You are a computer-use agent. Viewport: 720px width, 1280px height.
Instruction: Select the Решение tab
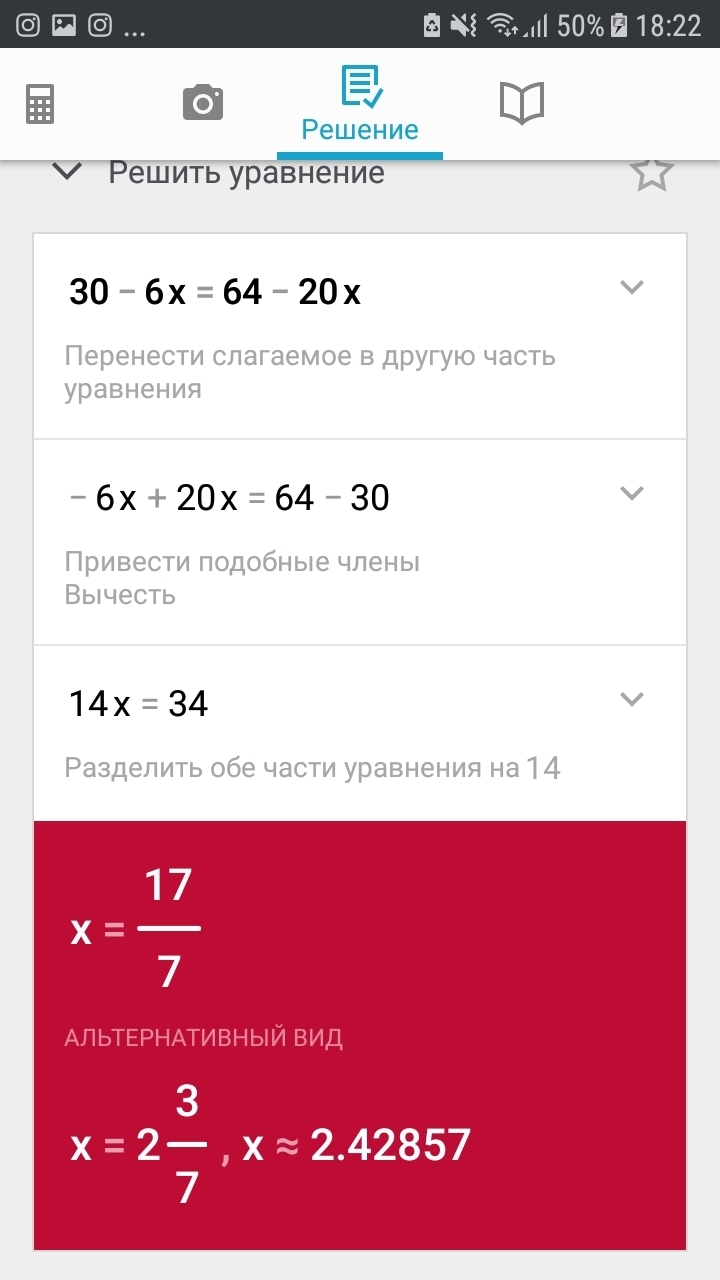(x=360, y=104)
